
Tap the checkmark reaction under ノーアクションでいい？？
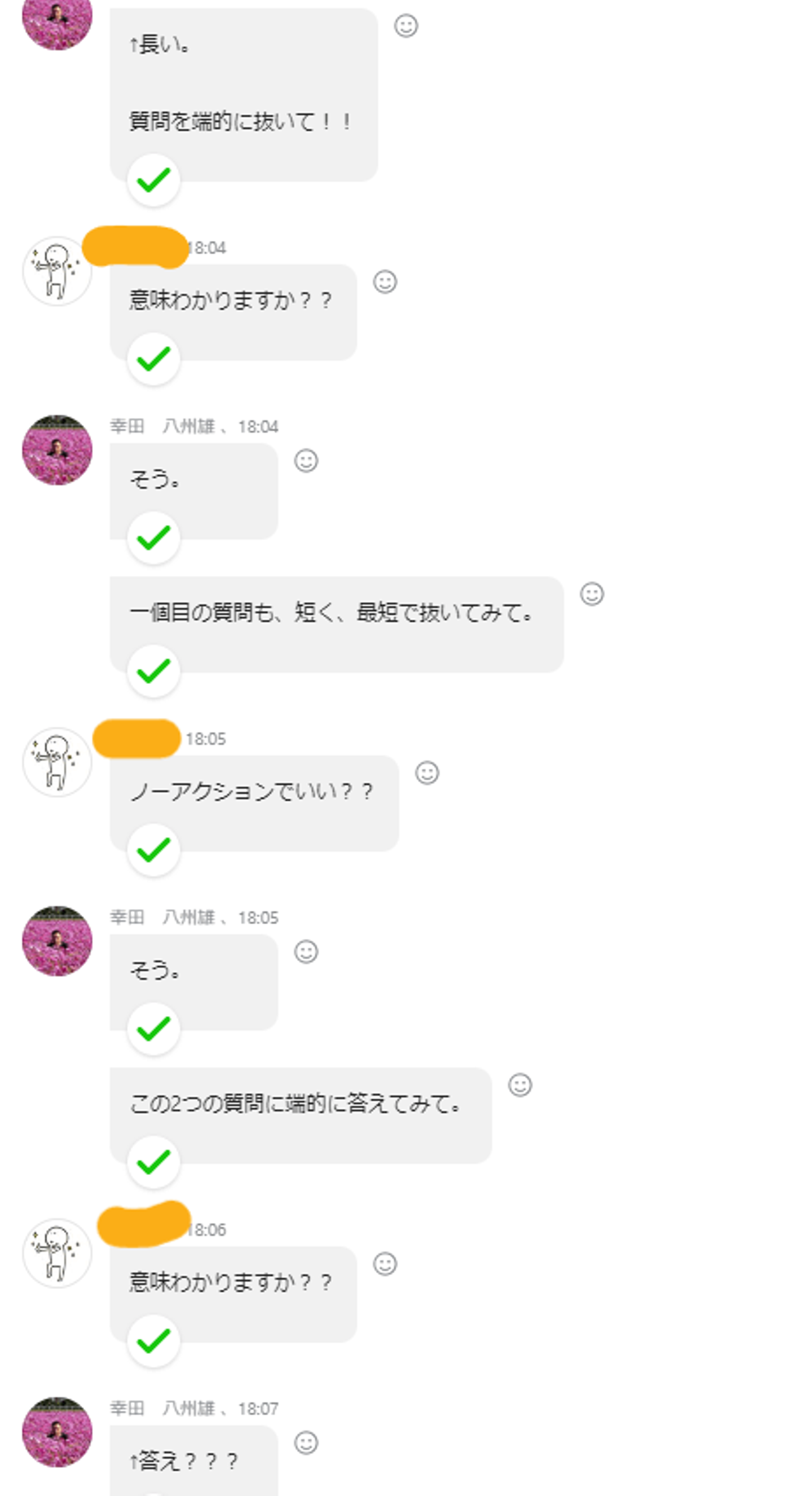click(153, 850)
